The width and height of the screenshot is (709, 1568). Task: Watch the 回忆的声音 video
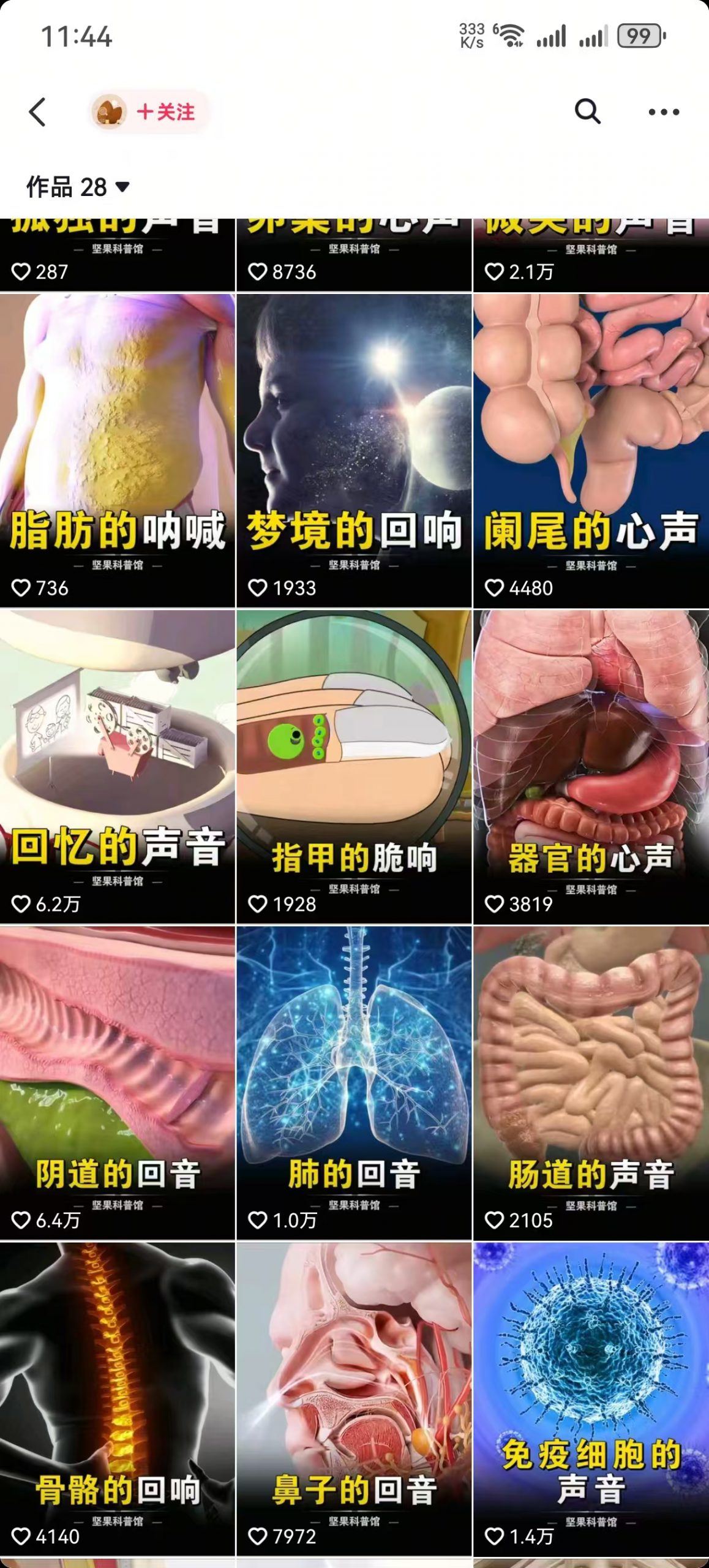click(x=118, y=767)
